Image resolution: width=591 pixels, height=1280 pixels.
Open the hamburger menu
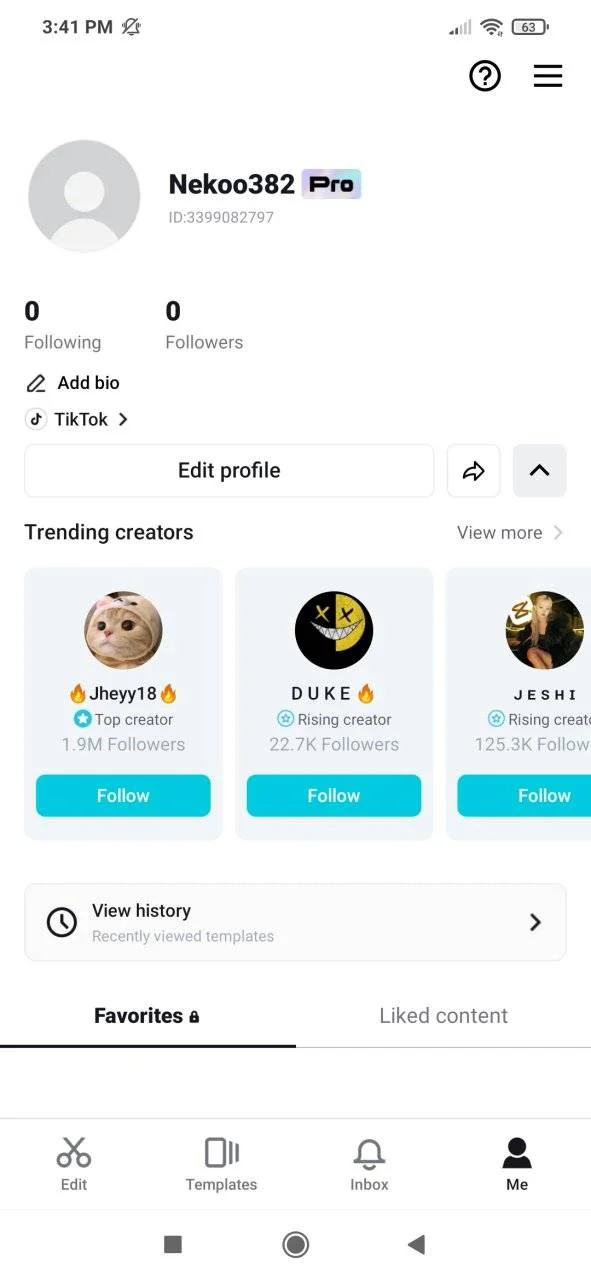coord(548,76)
